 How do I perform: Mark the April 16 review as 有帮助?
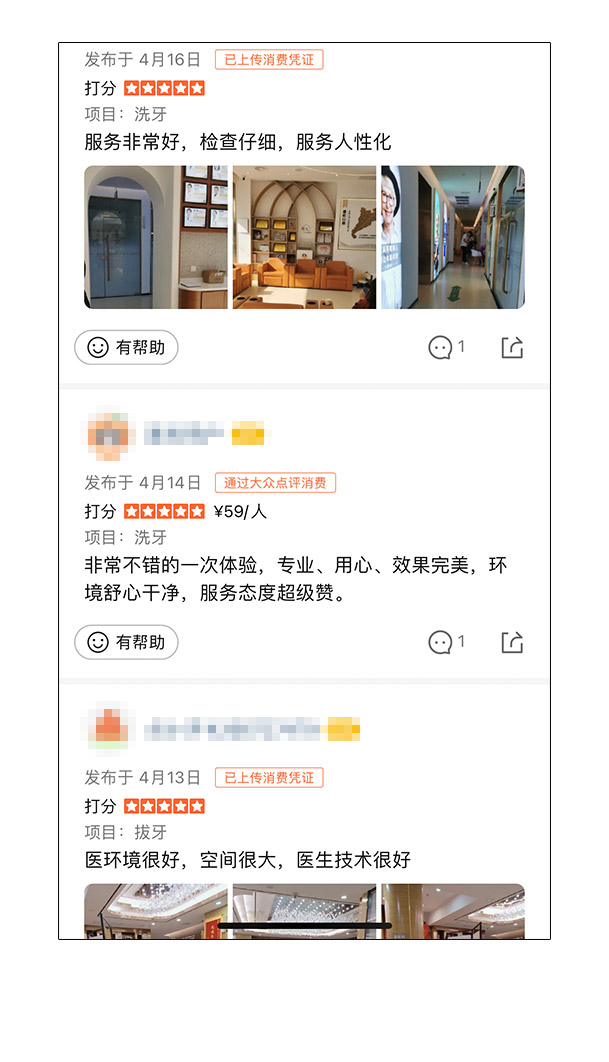[126, 347]
